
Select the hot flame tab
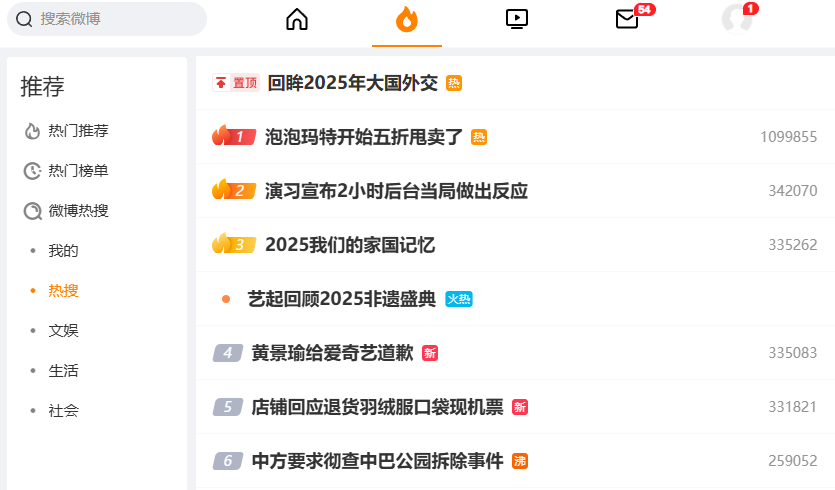point(407,19)
